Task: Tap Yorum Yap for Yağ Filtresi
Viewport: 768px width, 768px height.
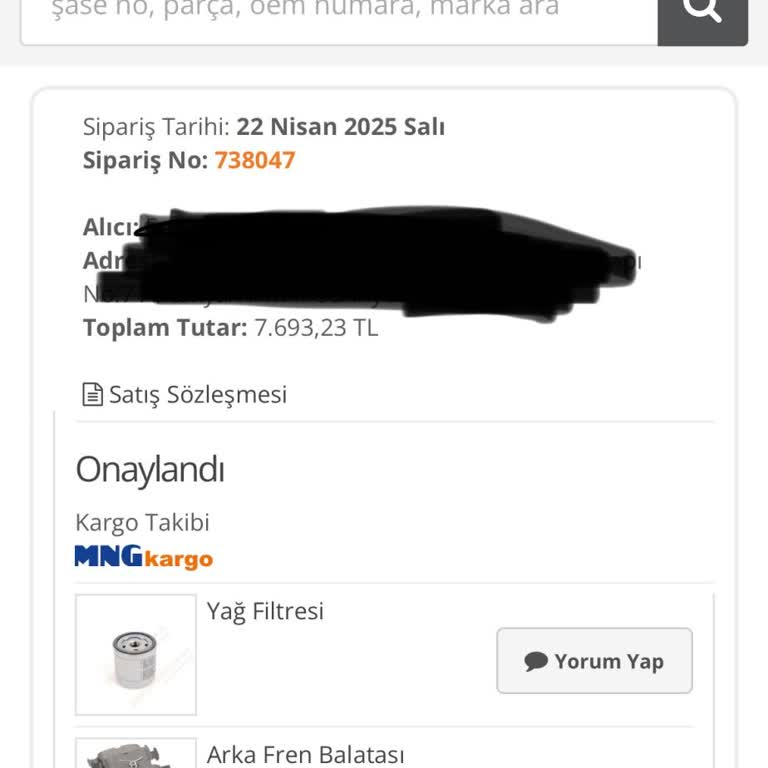Action: coord(594,661)
